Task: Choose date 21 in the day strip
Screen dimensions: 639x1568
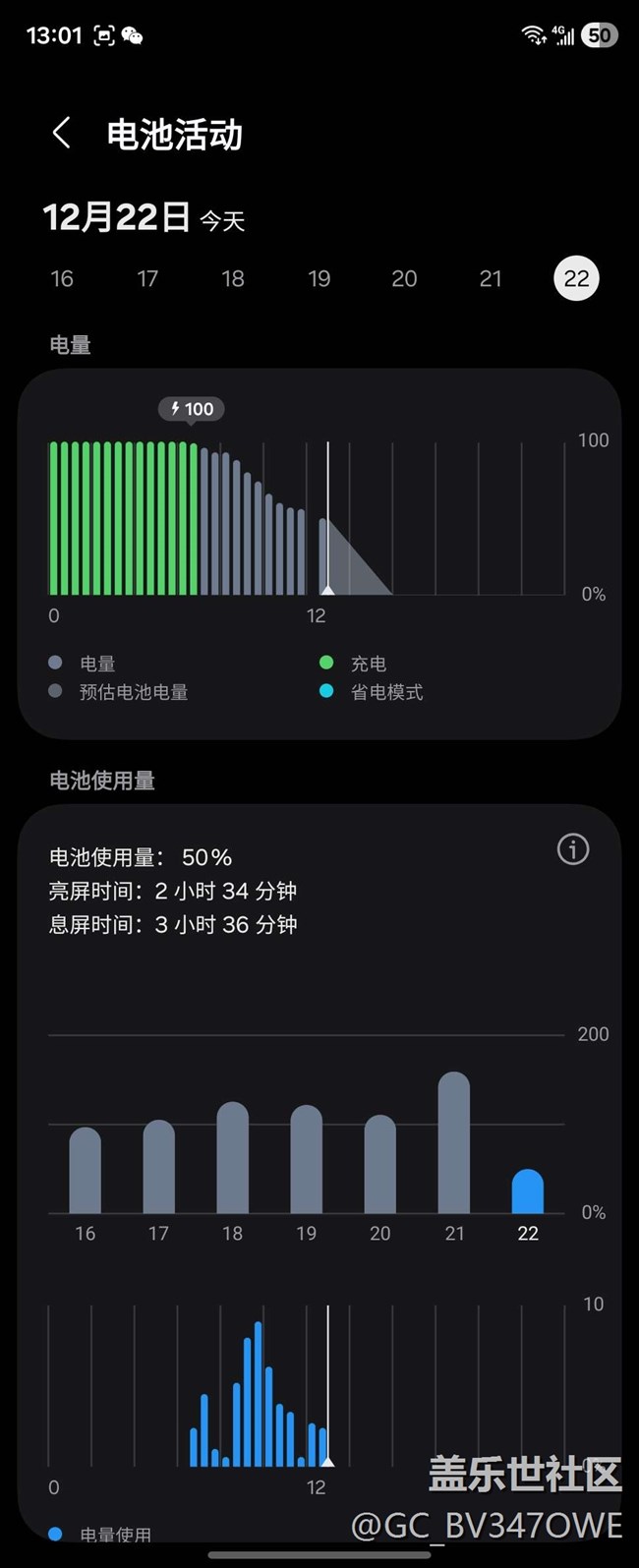Action: tap(491, 279)
